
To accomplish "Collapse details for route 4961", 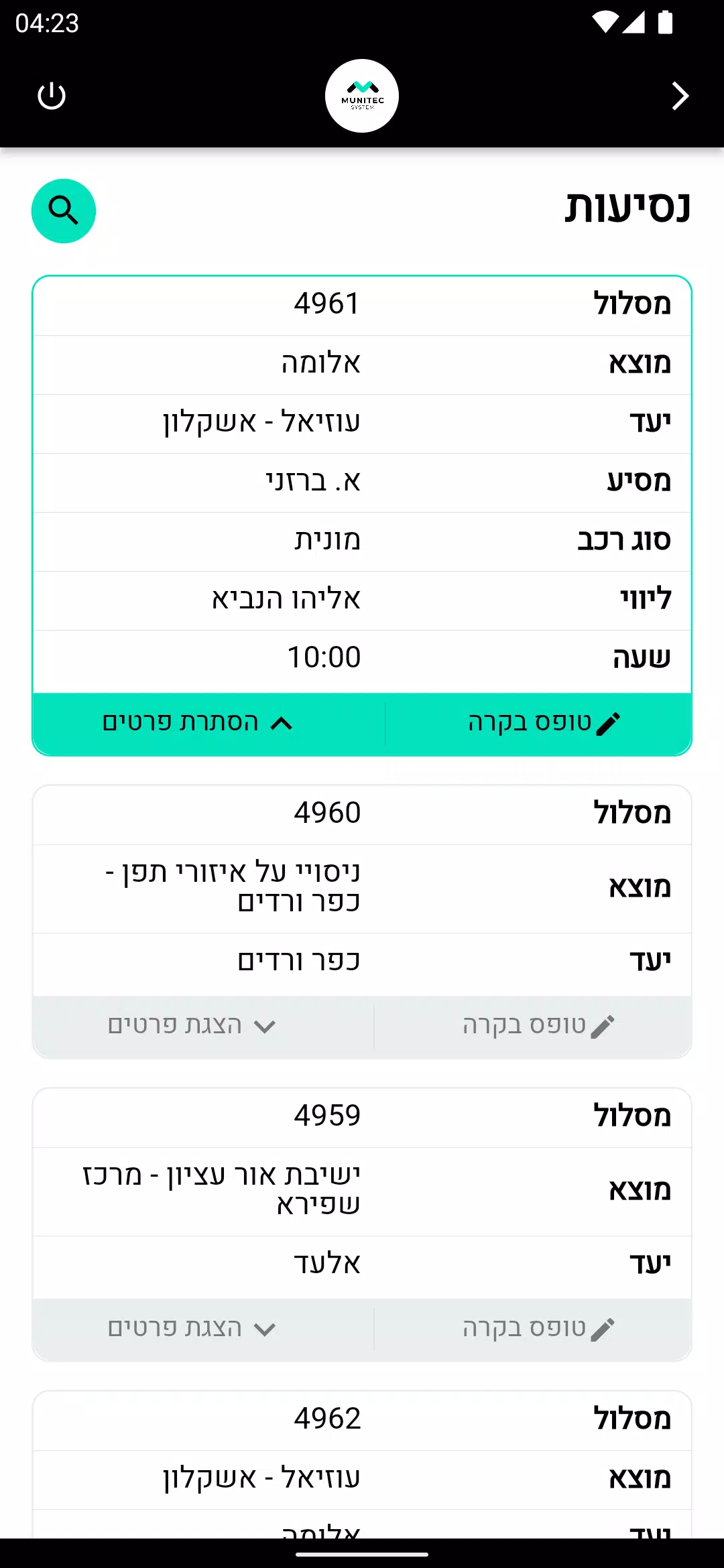I will coord(198,723).
